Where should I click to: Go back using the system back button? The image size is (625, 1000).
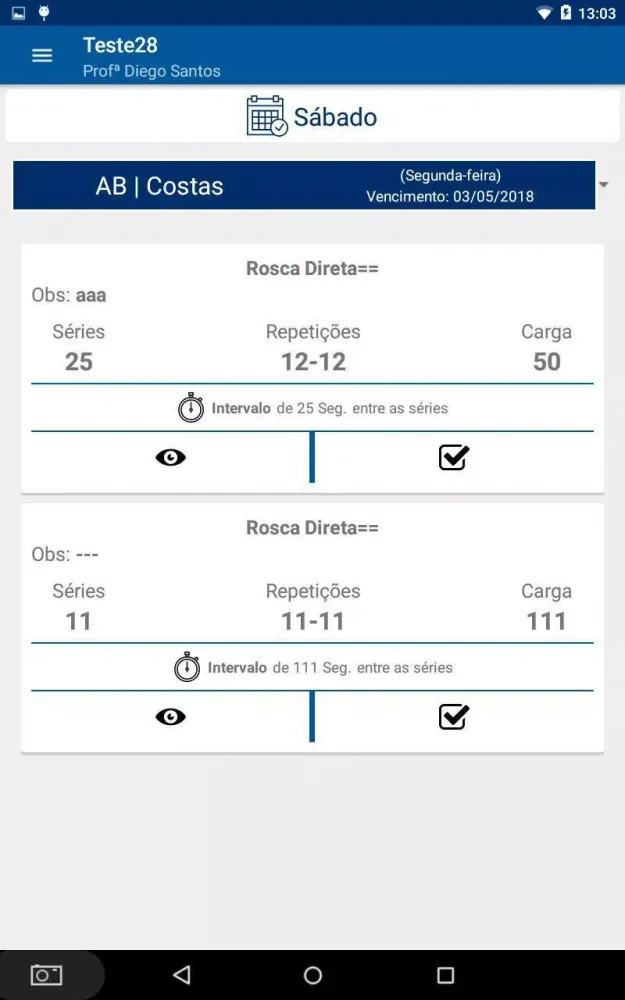[x=181, y=975]
